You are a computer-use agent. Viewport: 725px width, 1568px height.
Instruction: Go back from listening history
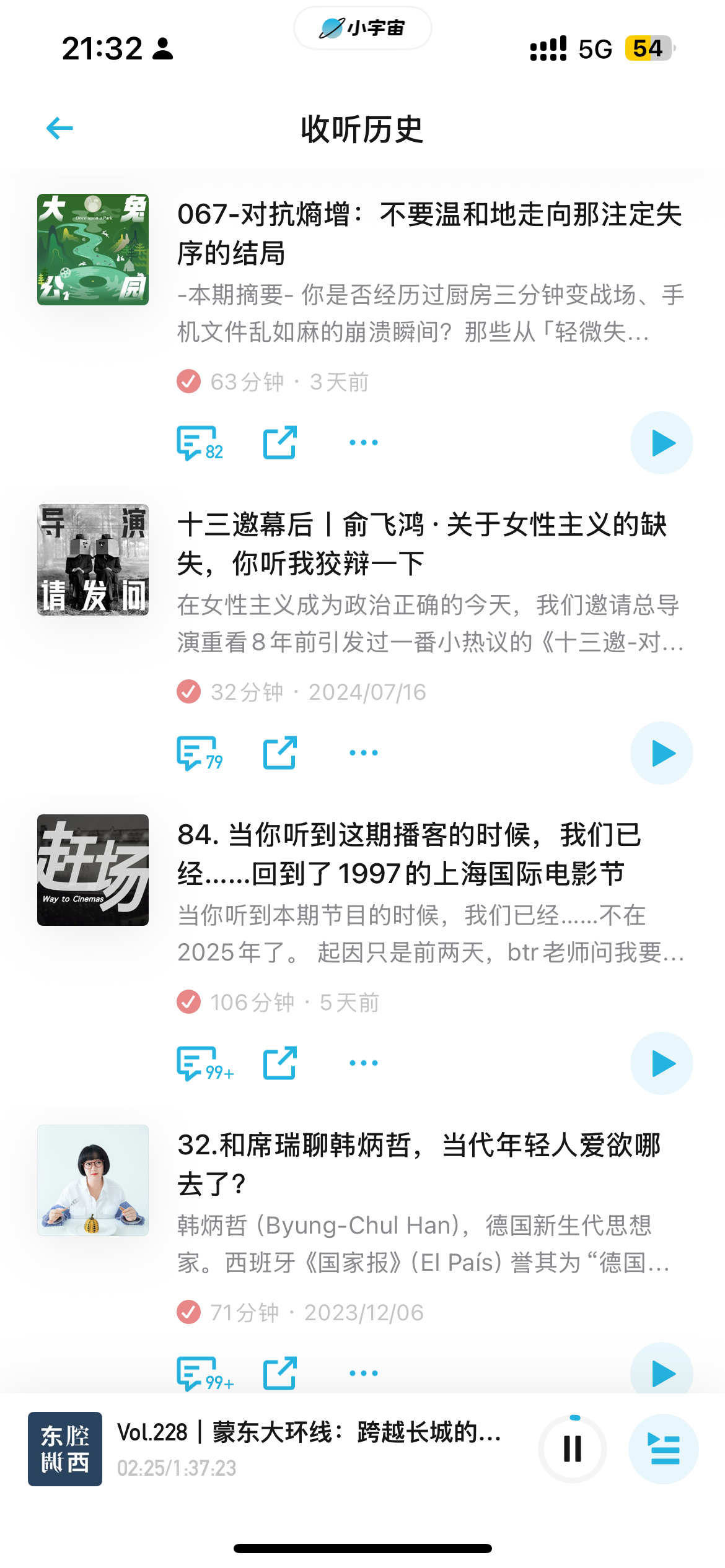tap(60, 129)
